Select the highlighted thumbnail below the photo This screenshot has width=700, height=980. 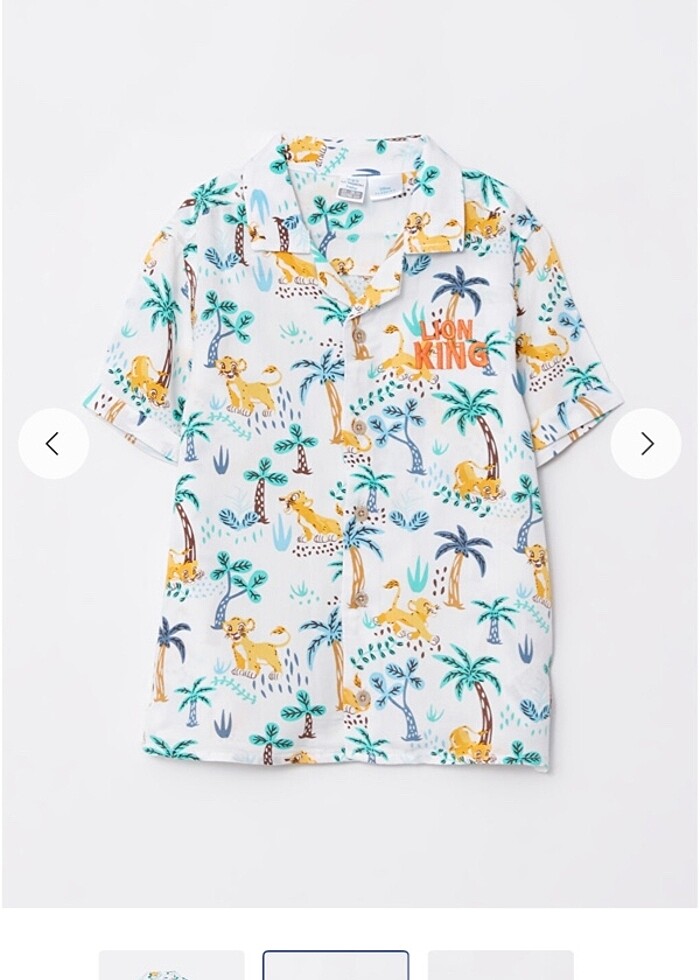pyautogui.click(x=335, y=967)
